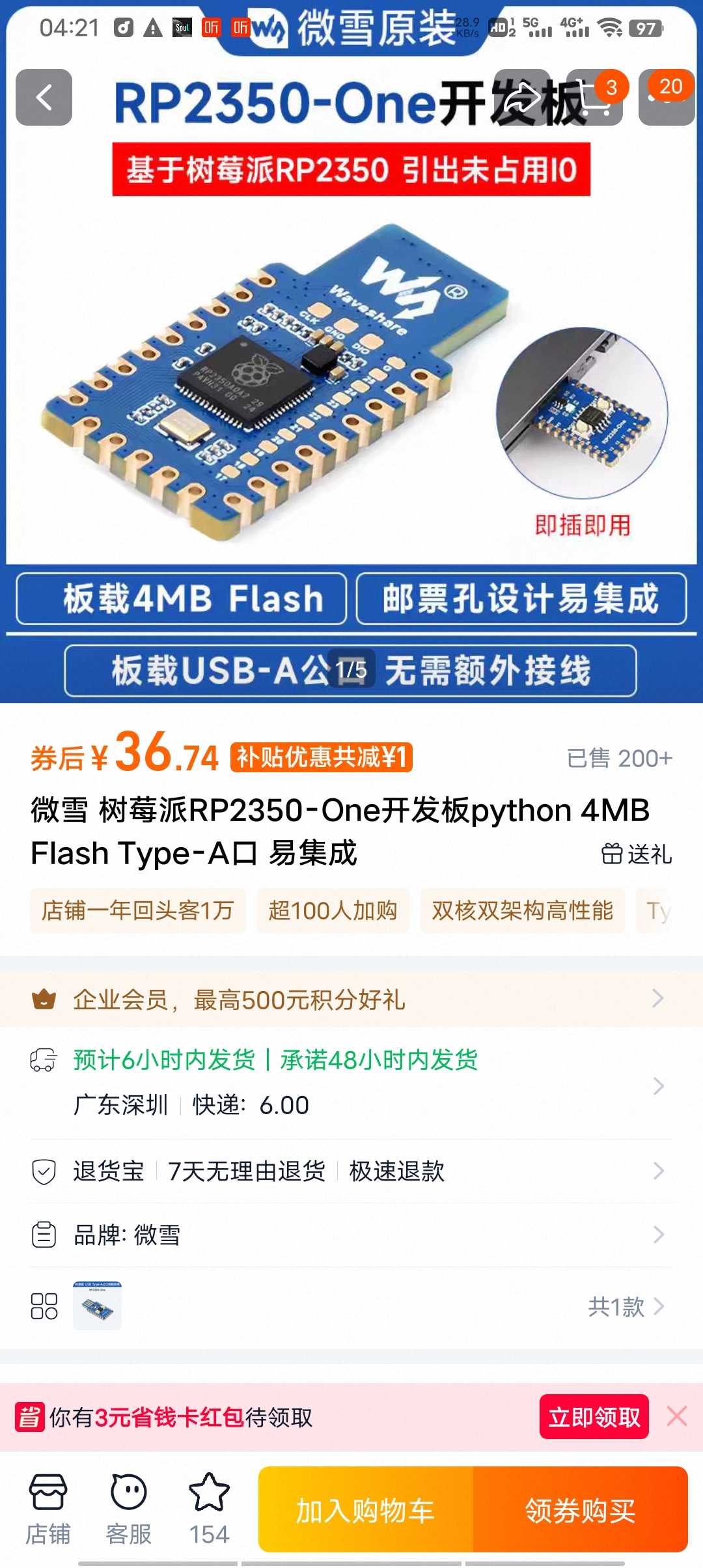Open the 退货宝 return policy row
The width and height of the screenshot is (703, 1568).
[x=351, y=1171]
